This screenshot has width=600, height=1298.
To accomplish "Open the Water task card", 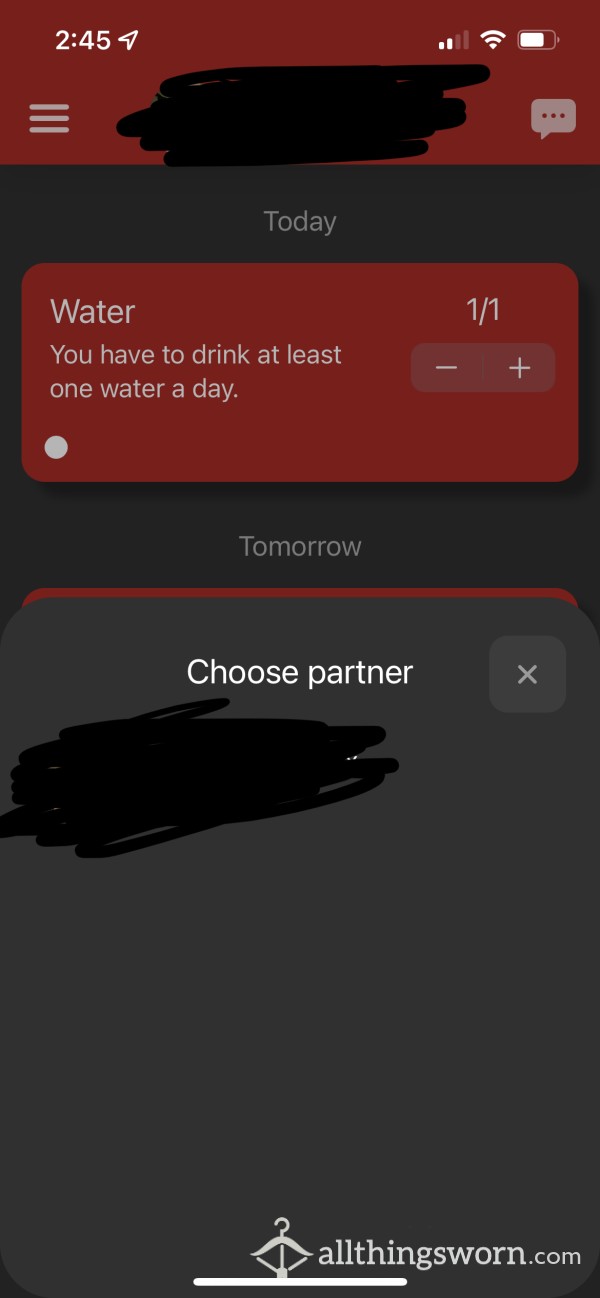I will [x=300, y=372].
